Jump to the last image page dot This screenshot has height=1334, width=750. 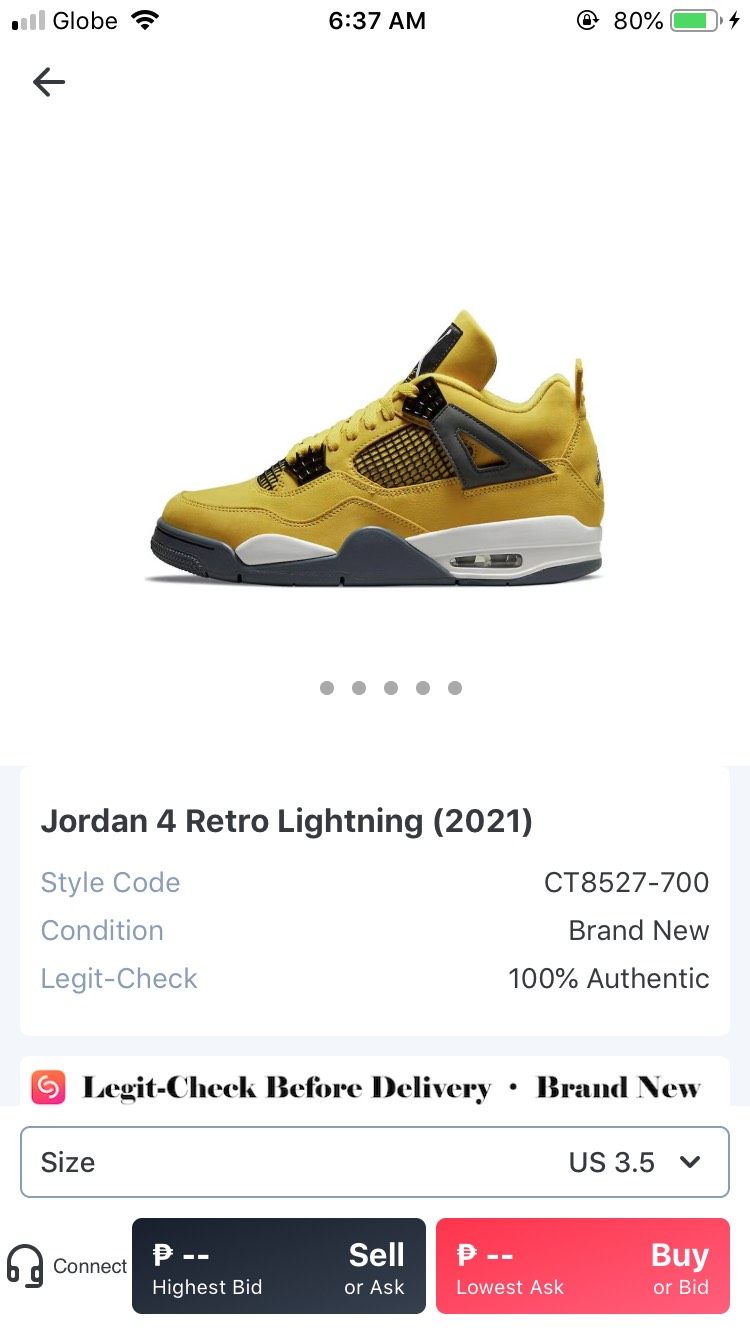point(455,688)
